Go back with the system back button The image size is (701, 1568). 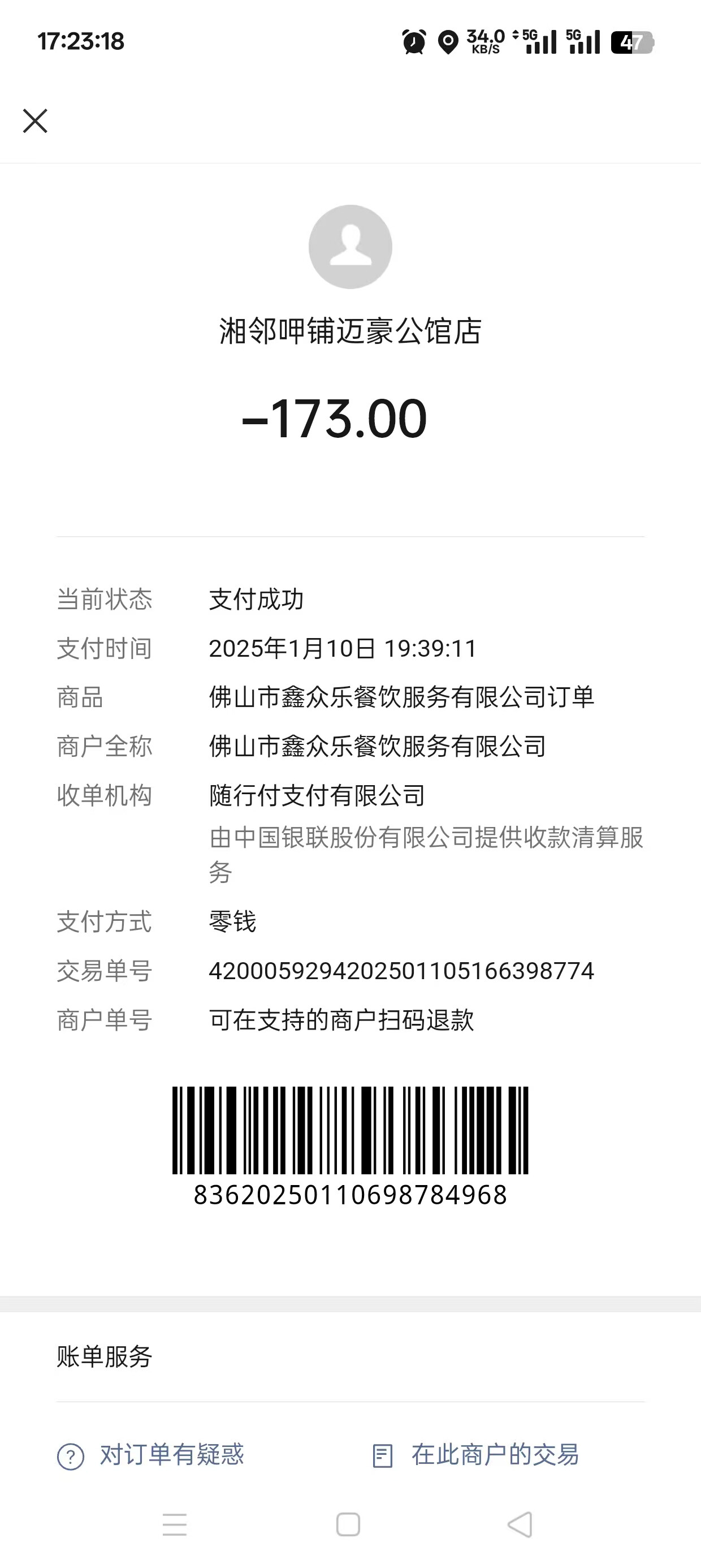coord(520,1525)
